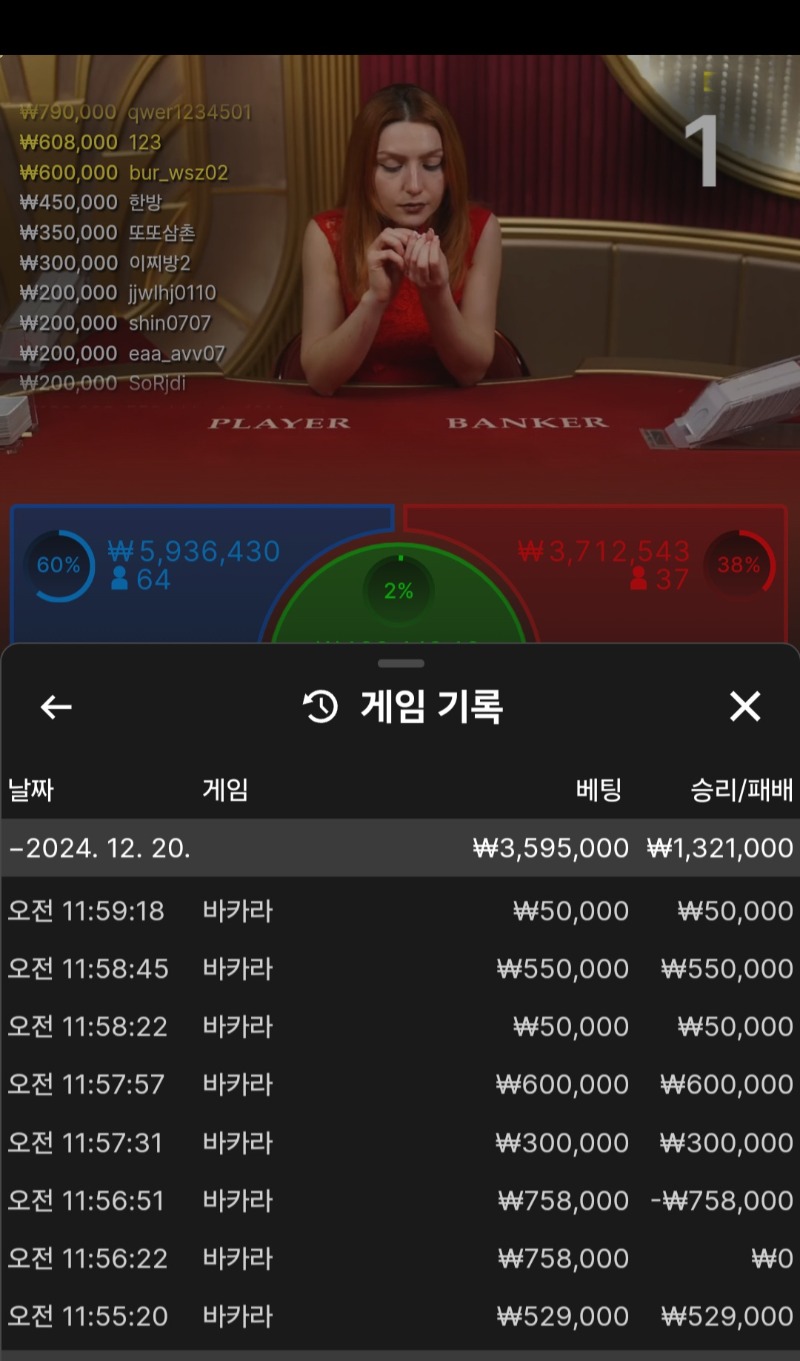Open the 오전 11:58:45 바카라 record
This screenshot has height=1361, width=800.
[400, 969]
